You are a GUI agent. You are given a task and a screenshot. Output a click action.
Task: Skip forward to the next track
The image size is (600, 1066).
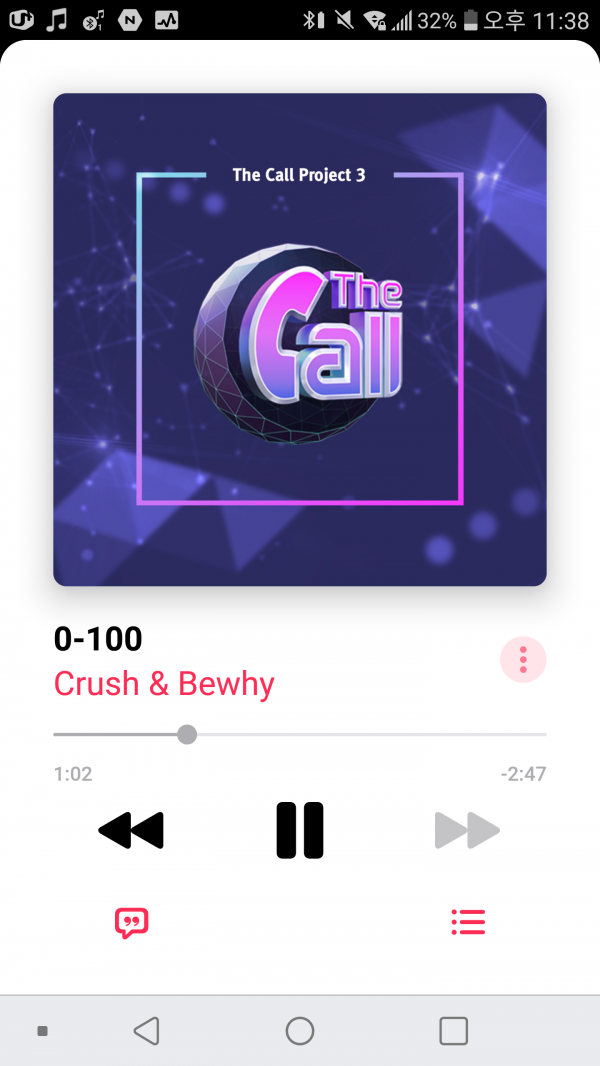click(467, 830)
